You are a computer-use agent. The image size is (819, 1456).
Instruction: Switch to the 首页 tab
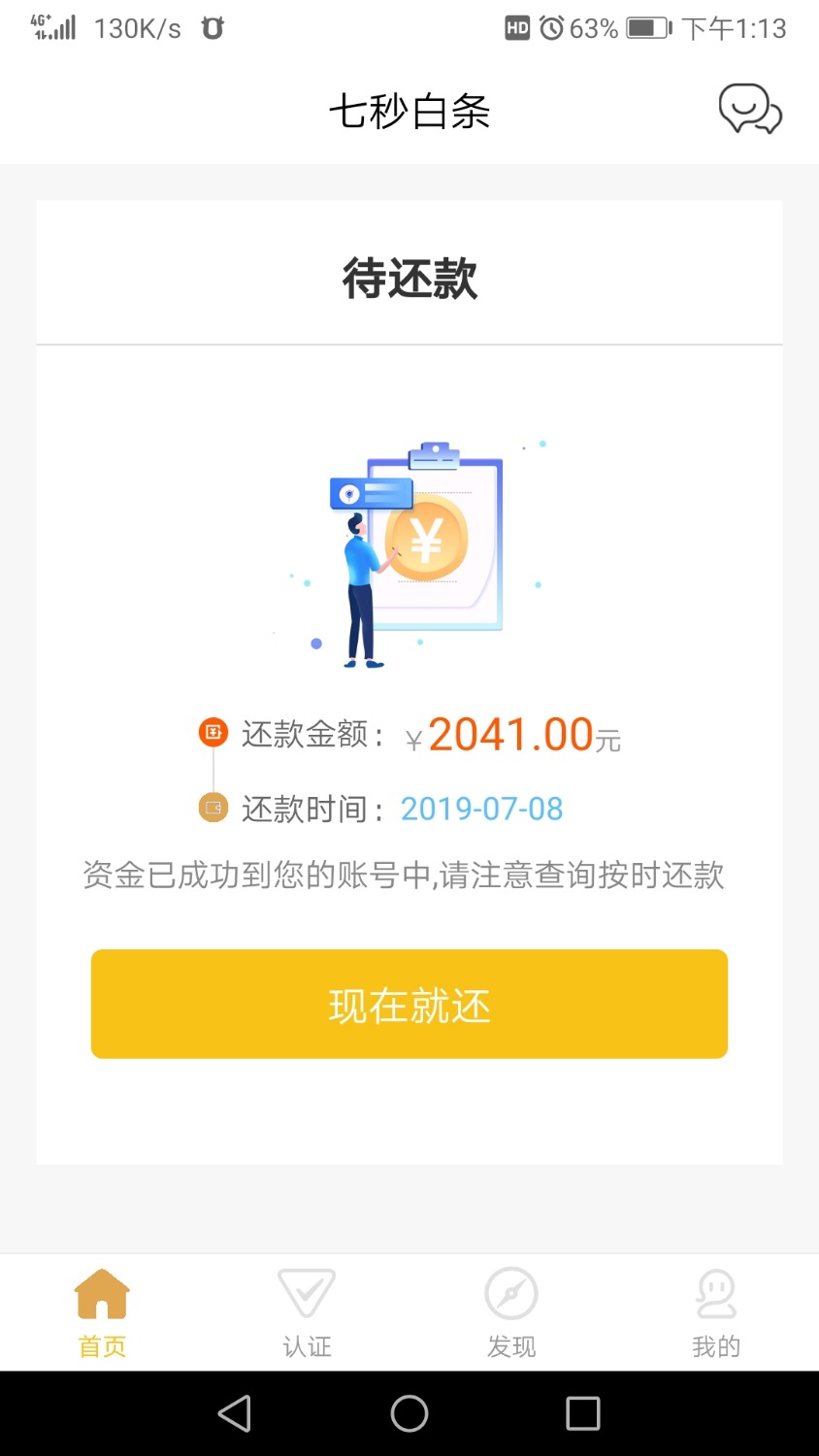point(103,1312)
